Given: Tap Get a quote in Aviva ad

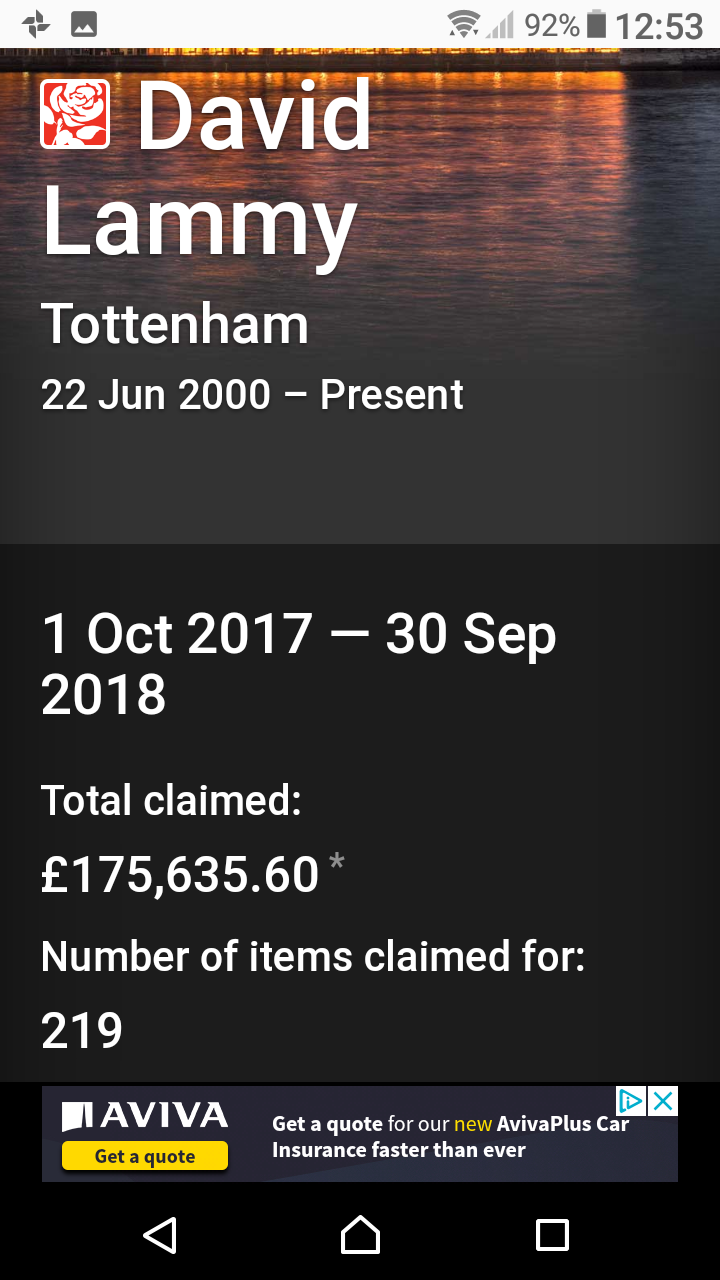Looking at the screenshot, I should 145,1156.
